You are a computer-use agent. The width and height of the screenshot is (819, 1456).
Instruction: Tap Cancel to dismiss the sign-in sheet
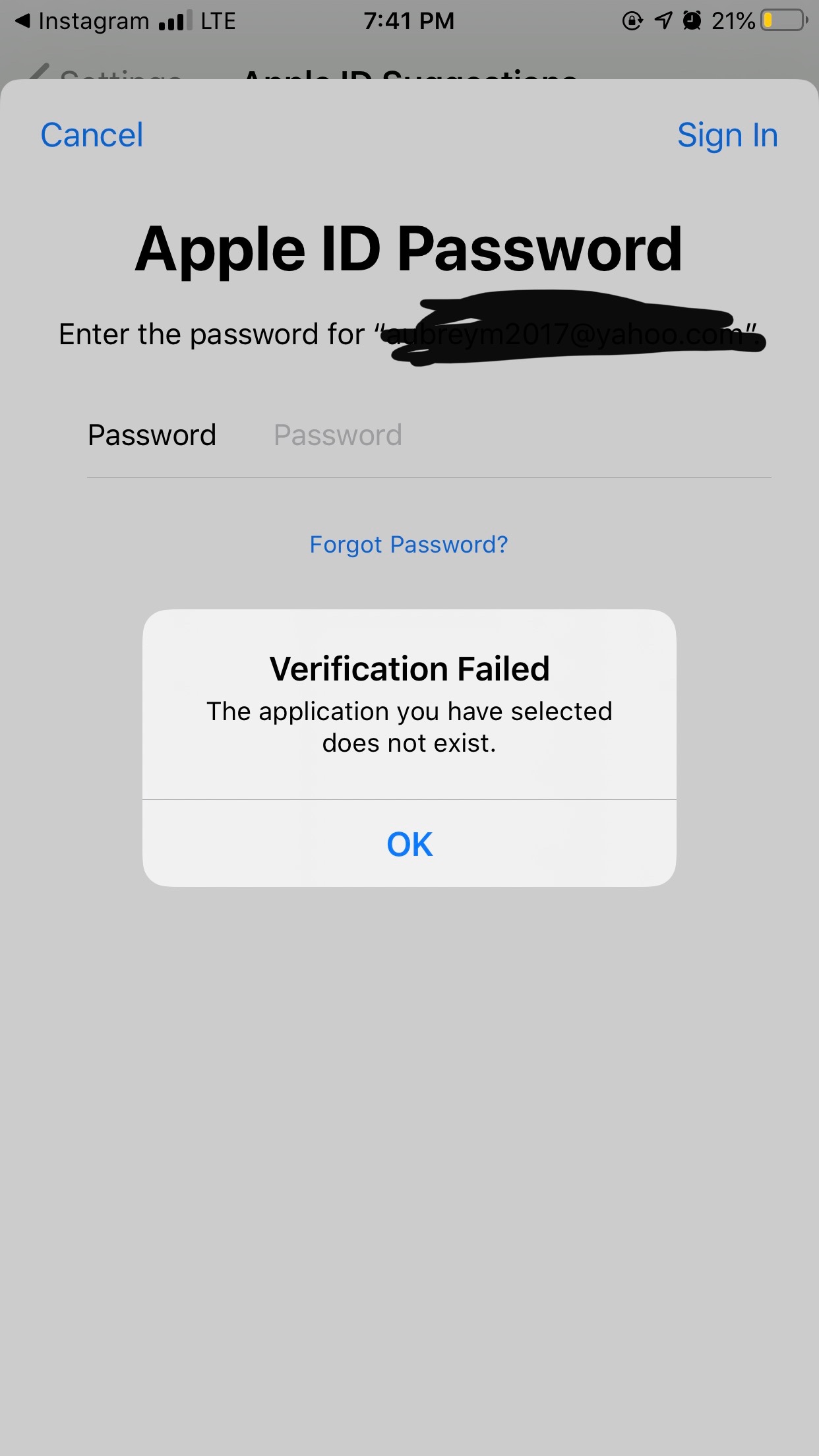[92, 135]
